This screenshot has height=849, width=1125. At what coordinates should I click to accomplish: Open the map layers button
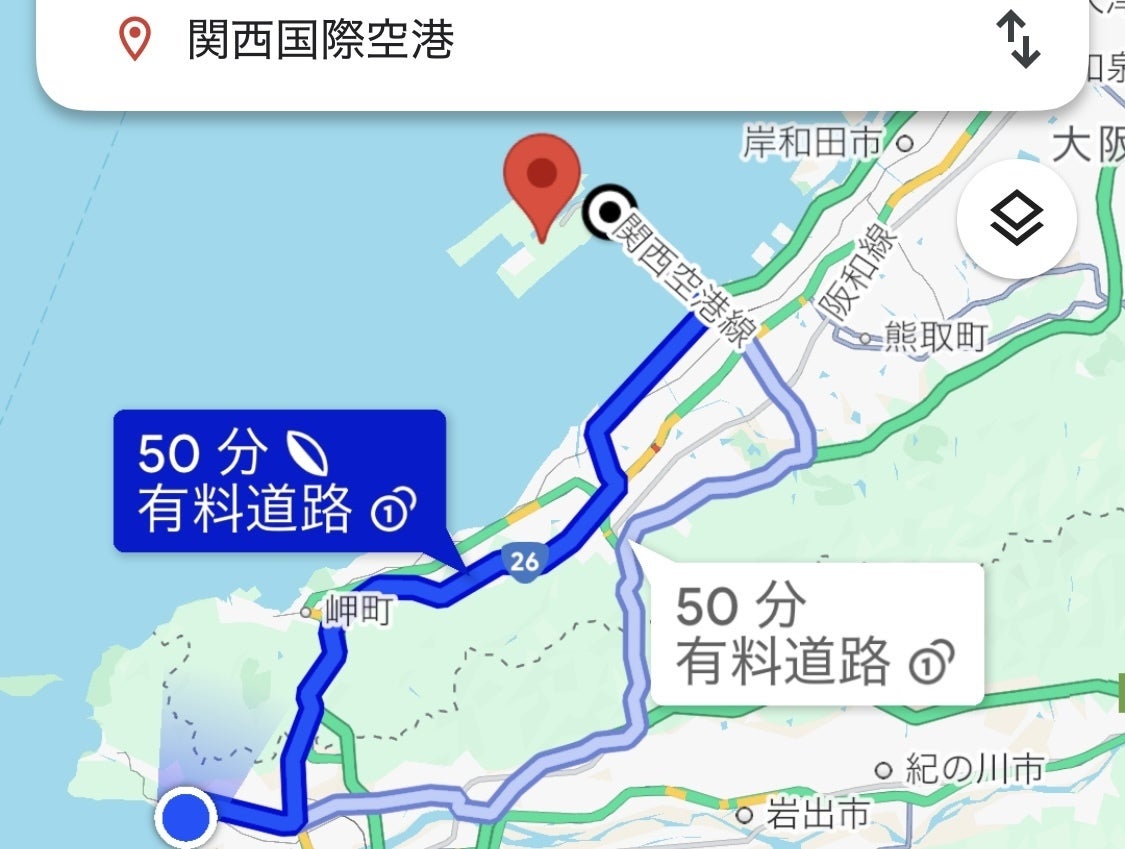1016,218
